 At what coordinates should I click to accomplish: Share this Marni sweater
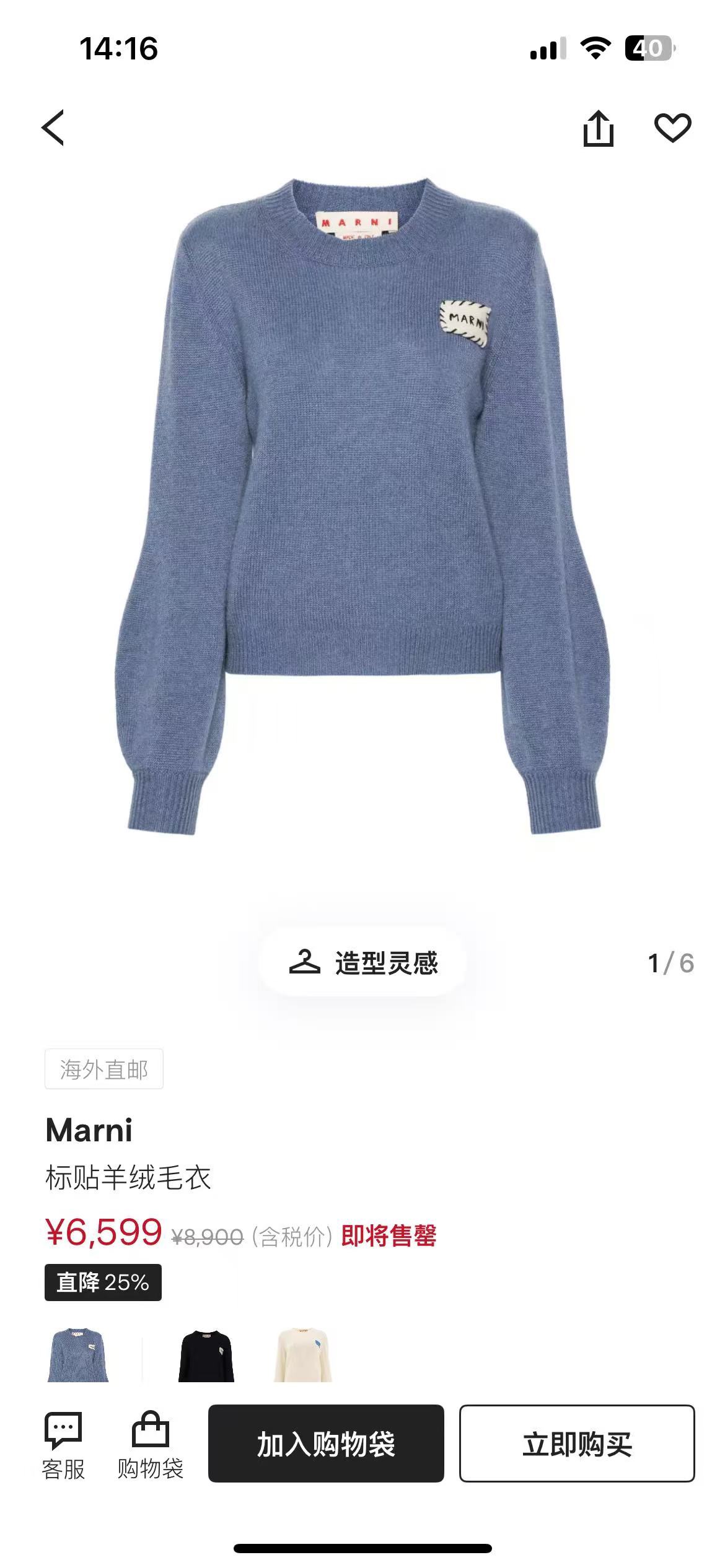click(x=598, y=128)
